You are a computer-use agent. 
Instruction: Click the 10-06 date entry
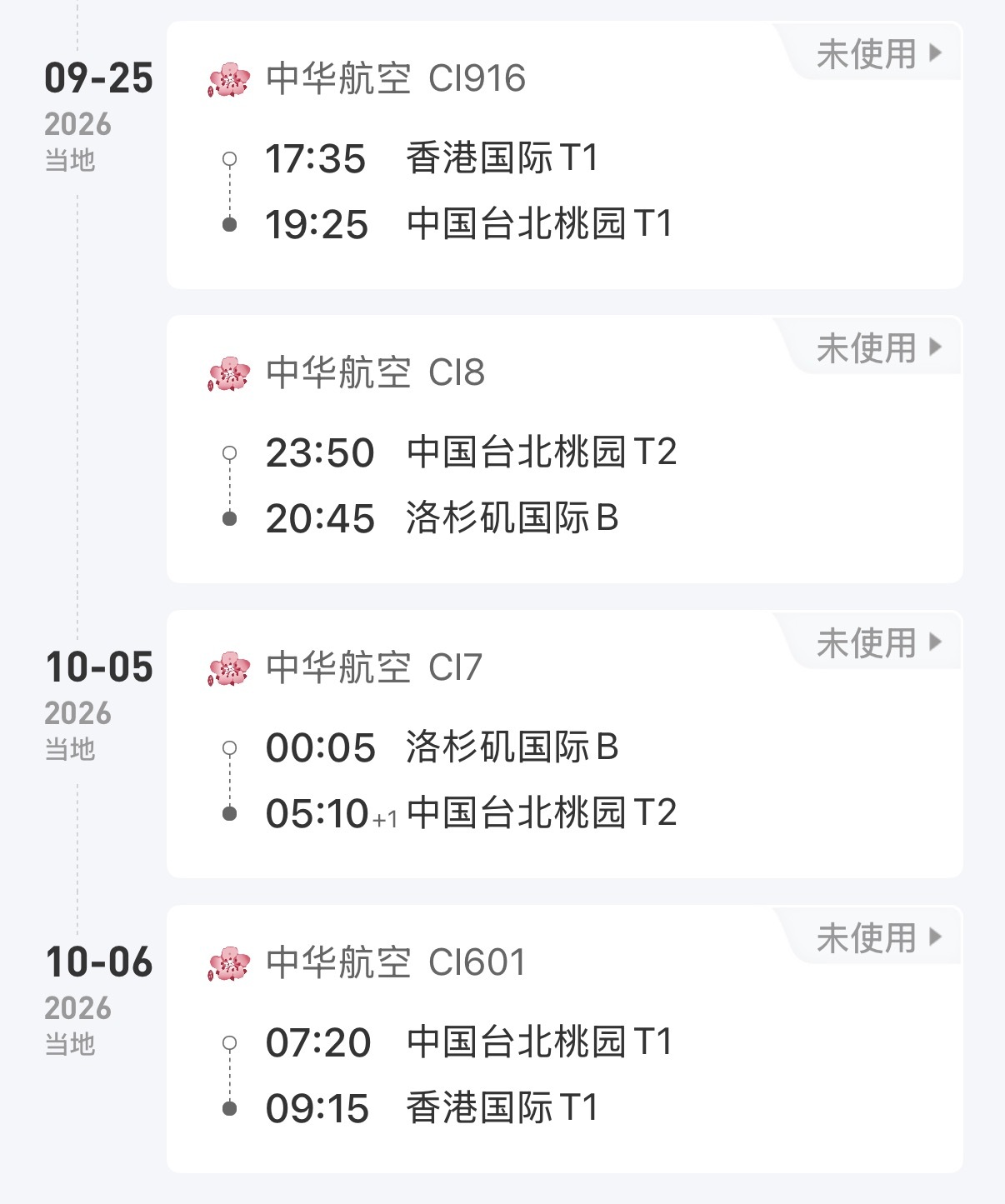pos(99,963)
